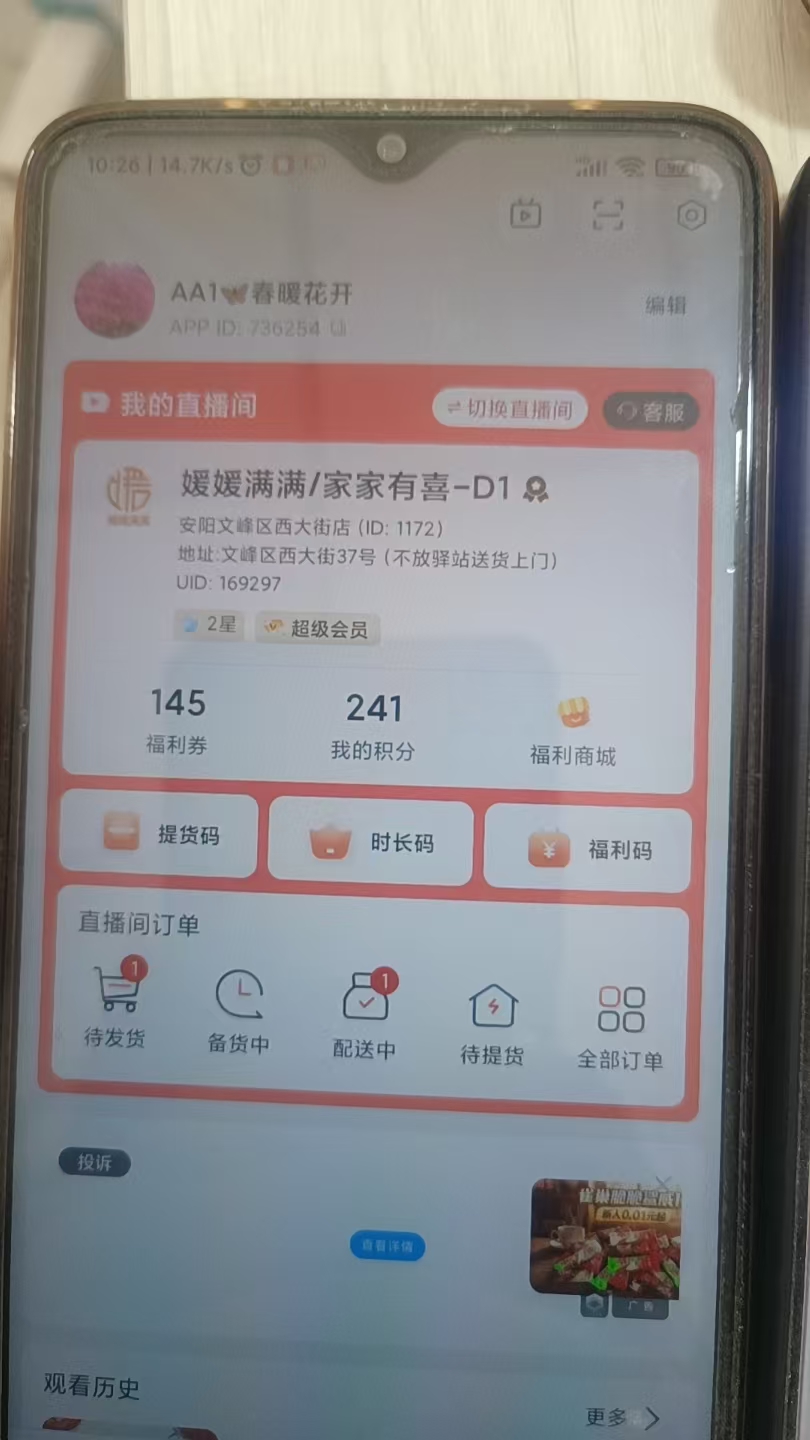Image resolution: width=810 pixels, height=1440 pixels.
Task: Copy the APP ID with copy icon
Action: point(338,328)
